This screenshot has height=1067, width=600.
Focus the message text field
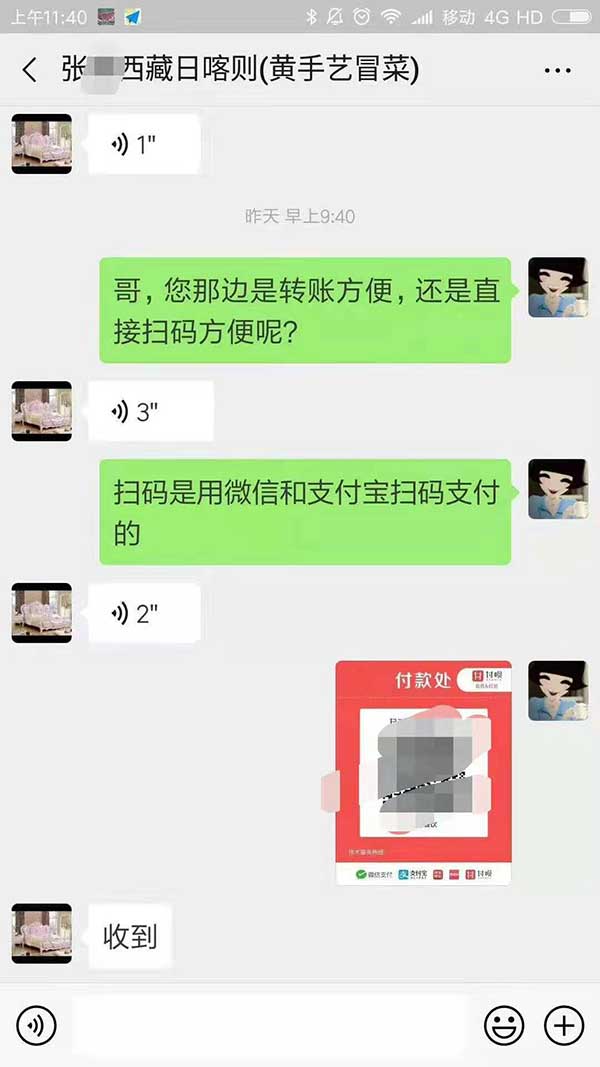pos(270,1024)
